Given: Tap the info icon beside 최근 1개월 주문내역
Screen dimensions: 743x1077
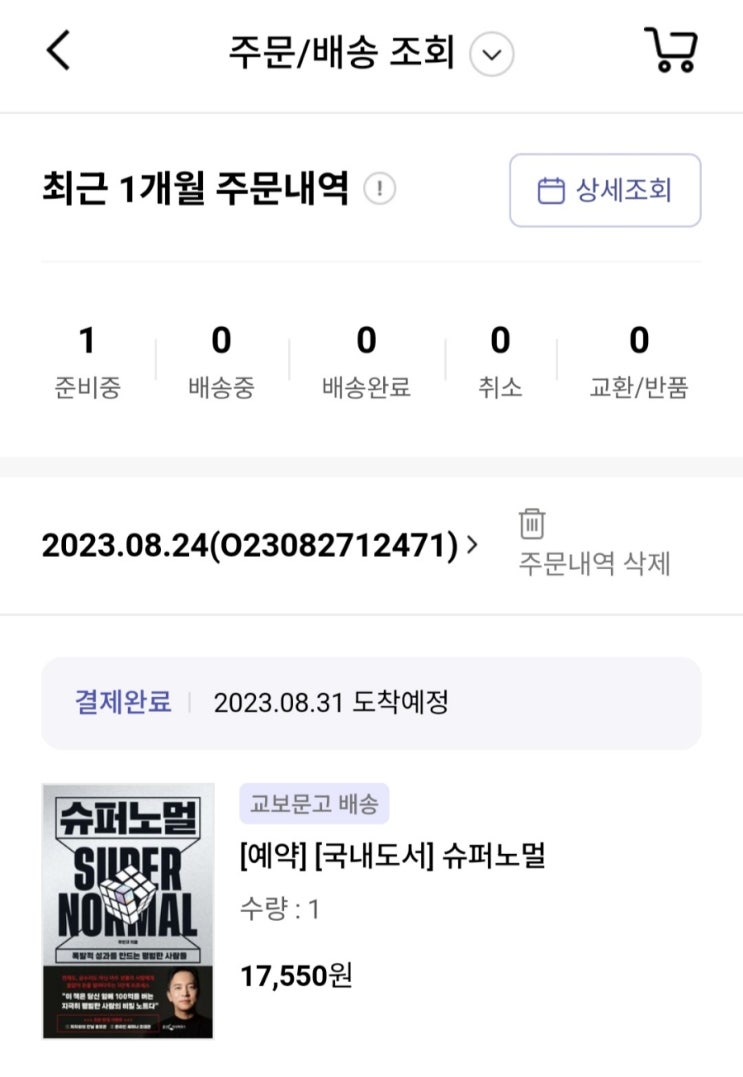Looking at the screenshot, I should click(x=379, y=189).
